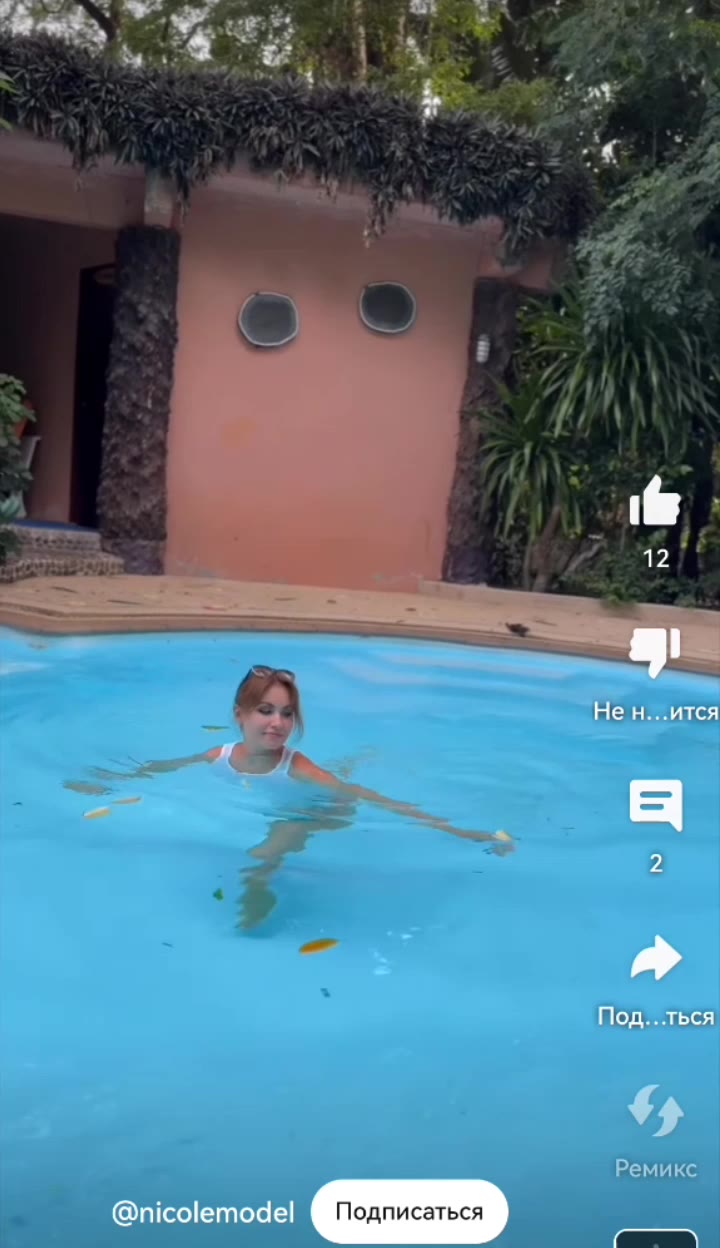Open the comments section
Image resolution: width=720 pixels, height=1248 pixels.
(655, 806)
